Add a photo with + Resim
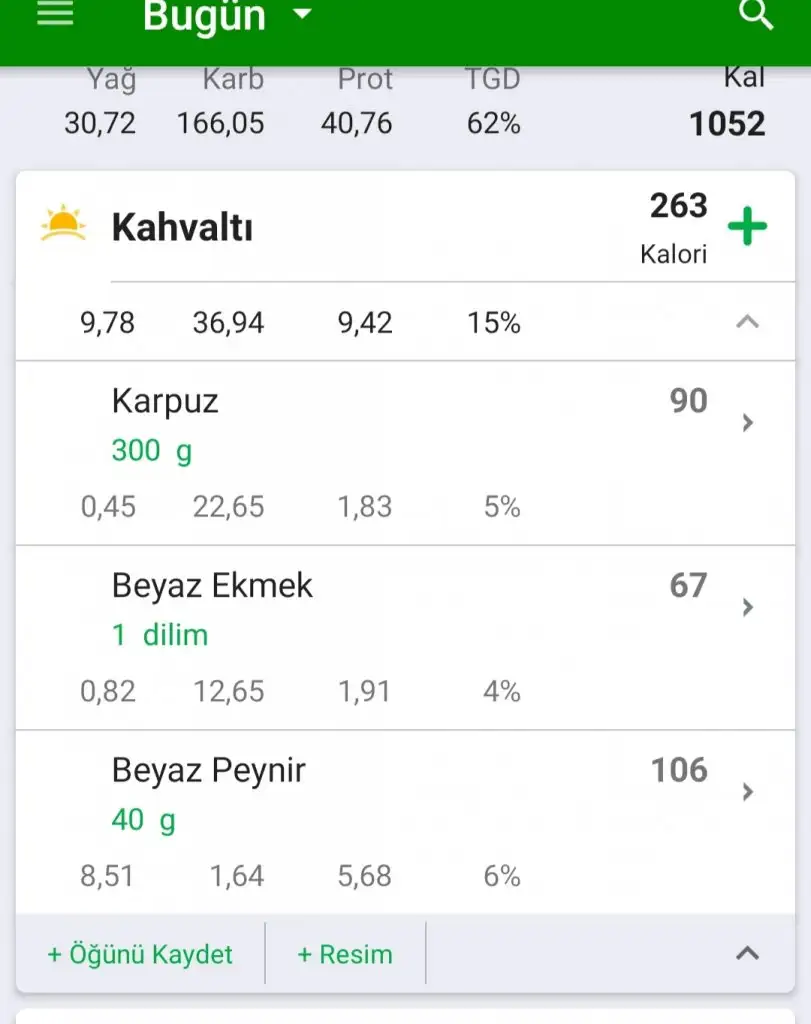The height and width of the screenshot is (1024, 811). [345, 954]
